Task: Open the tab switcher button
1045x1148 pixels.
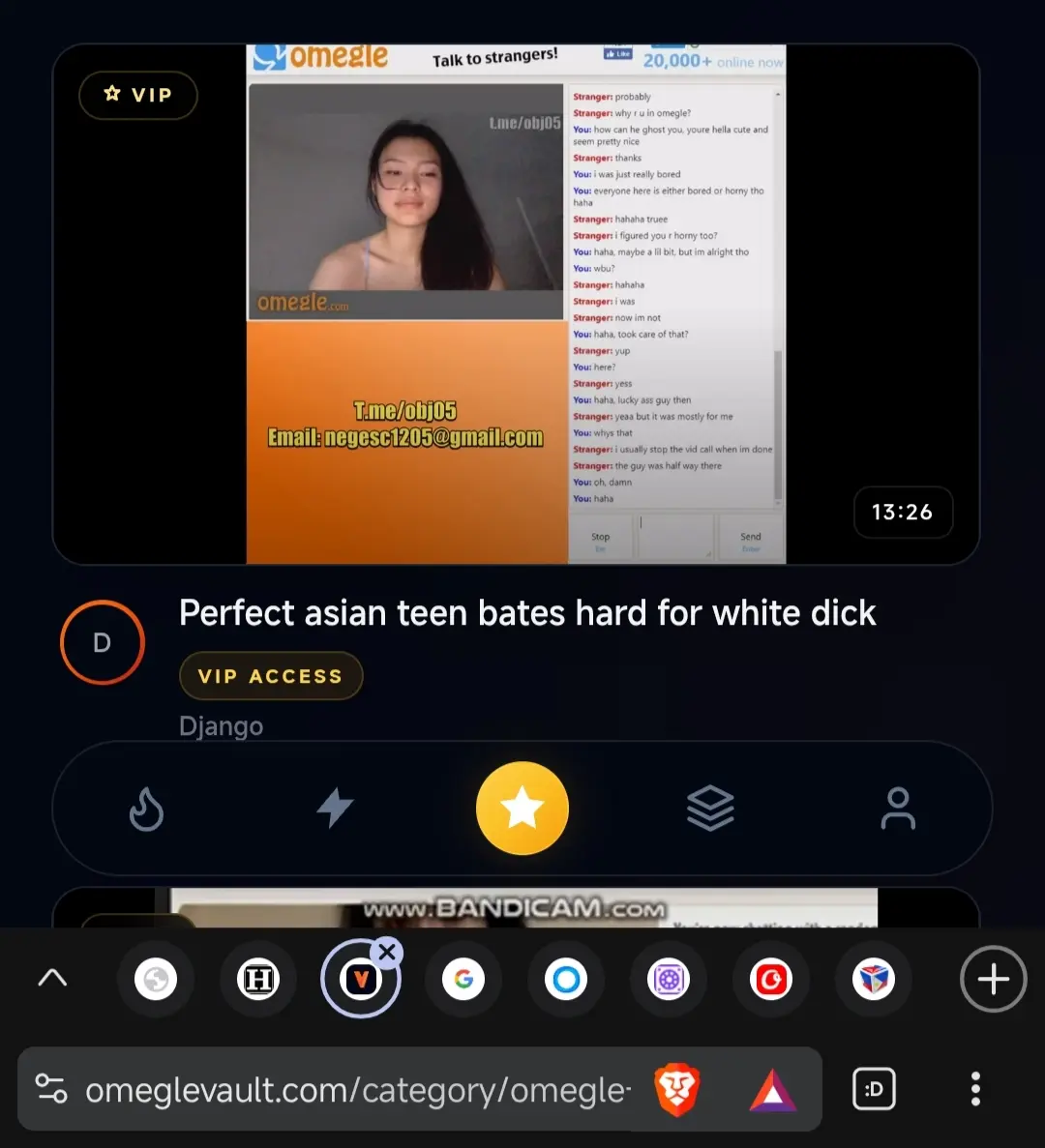Action: pyautogui.click(x=875, y=1089)
